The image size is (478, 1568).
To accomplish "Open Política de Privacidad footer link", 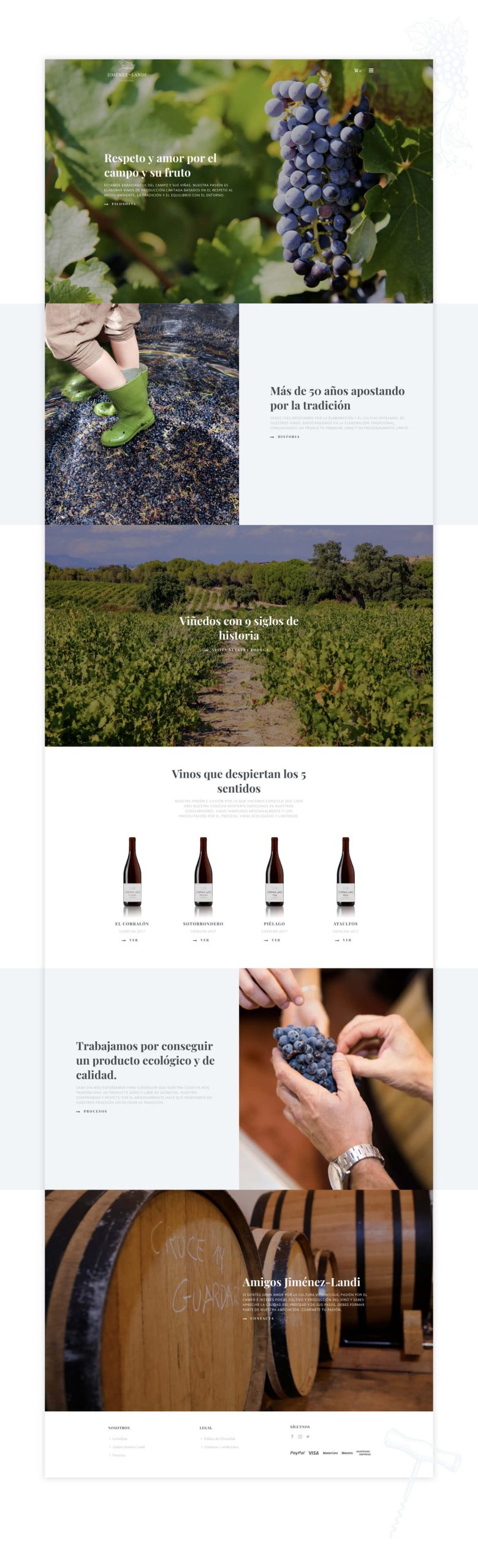I will (219, 1439).
